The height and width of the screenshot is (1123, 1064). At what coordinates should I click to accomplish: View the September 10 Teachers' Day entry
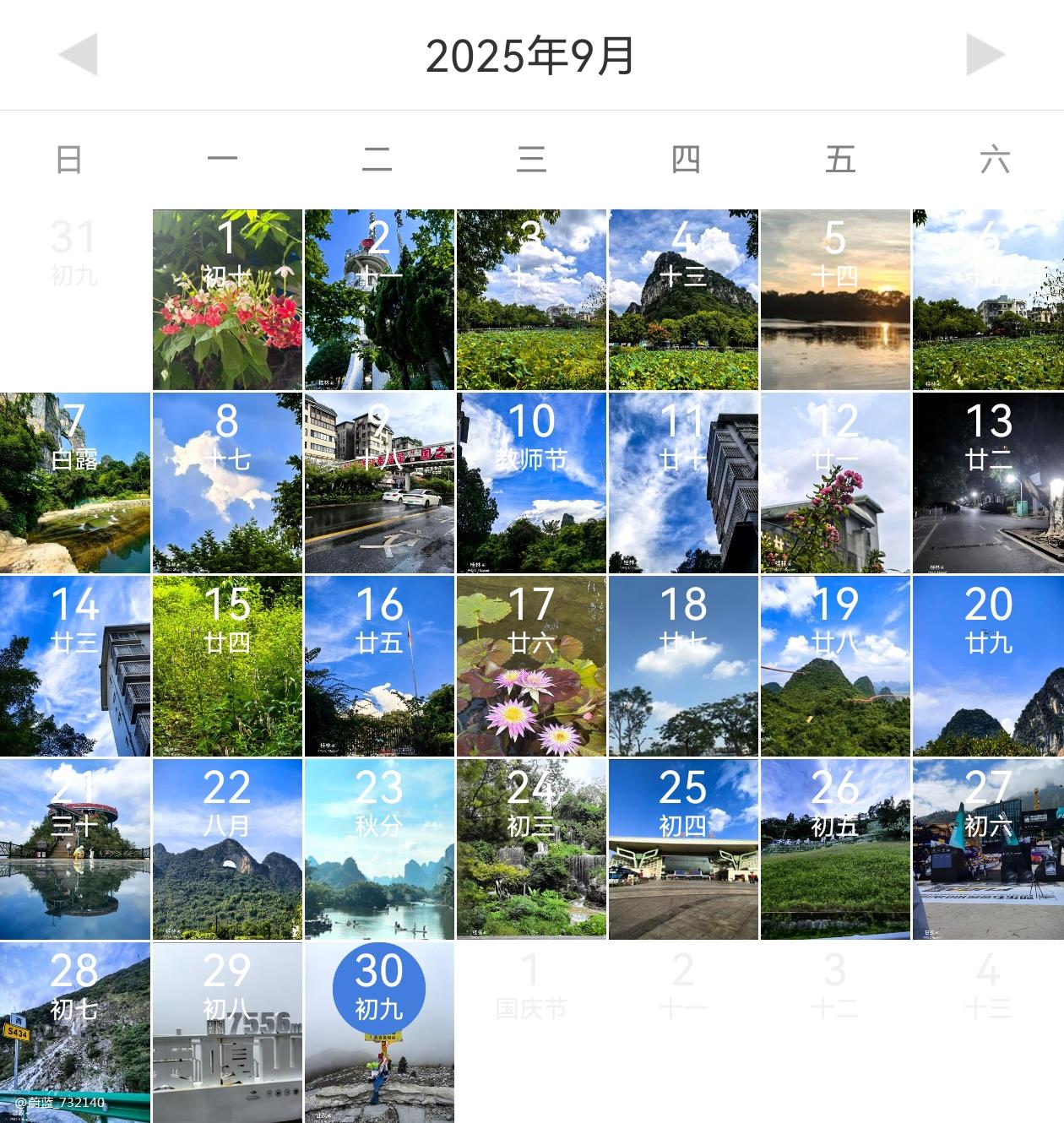[531, 483]
